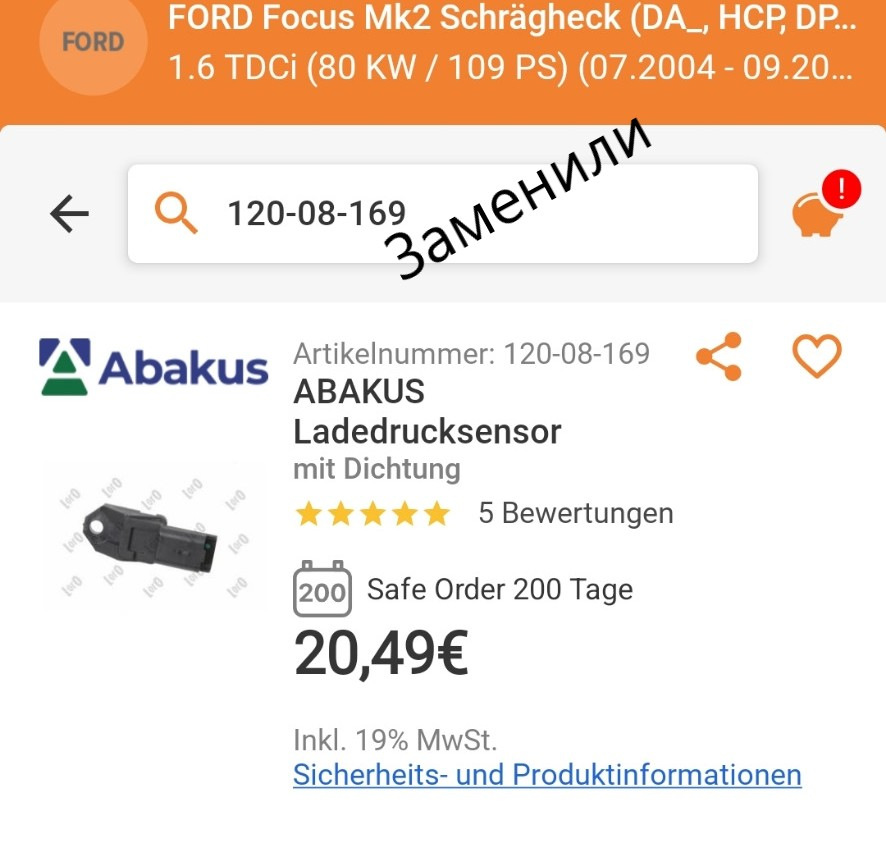
Task: View the 5 Bewertungen reviews
Action: [575, 514]
